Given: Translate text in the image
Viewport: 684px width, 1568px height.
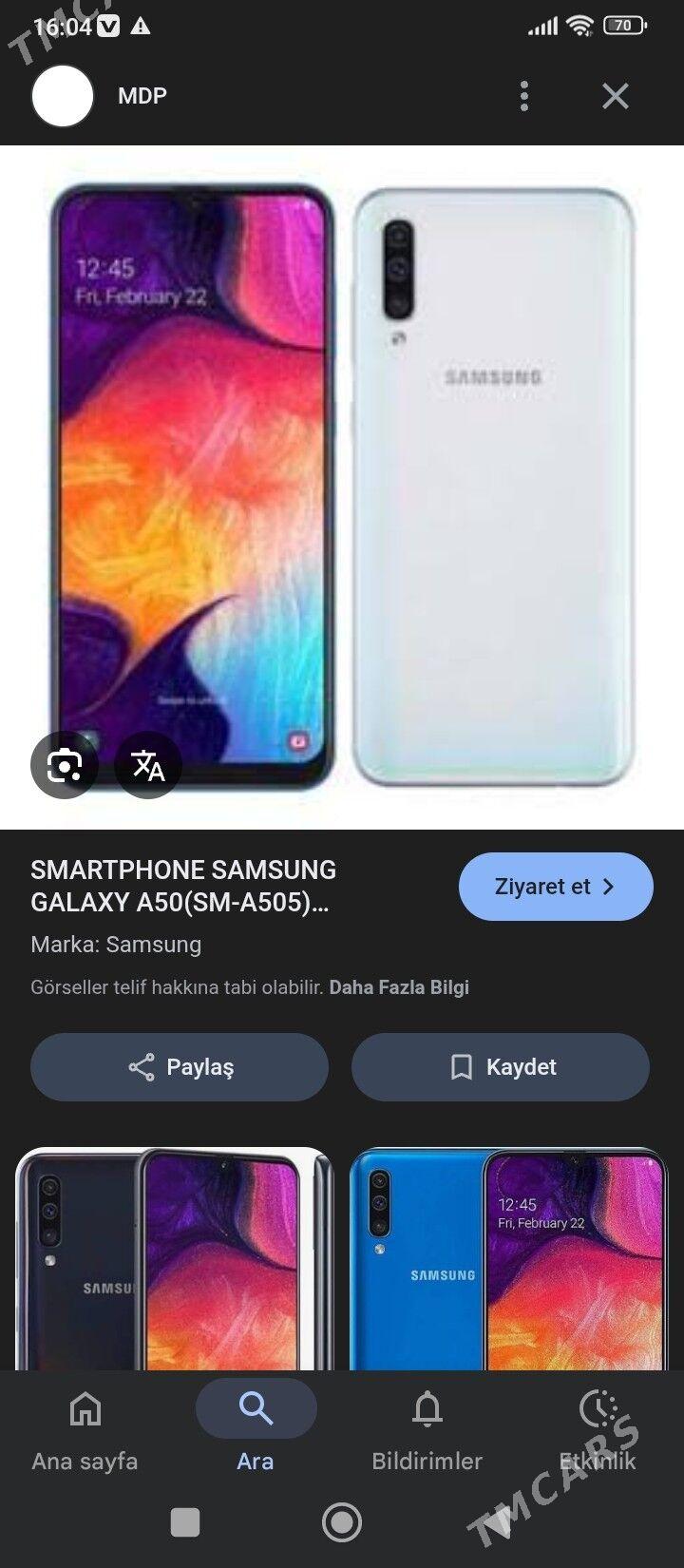Looking at the screenshot, I should click(148, 765).
